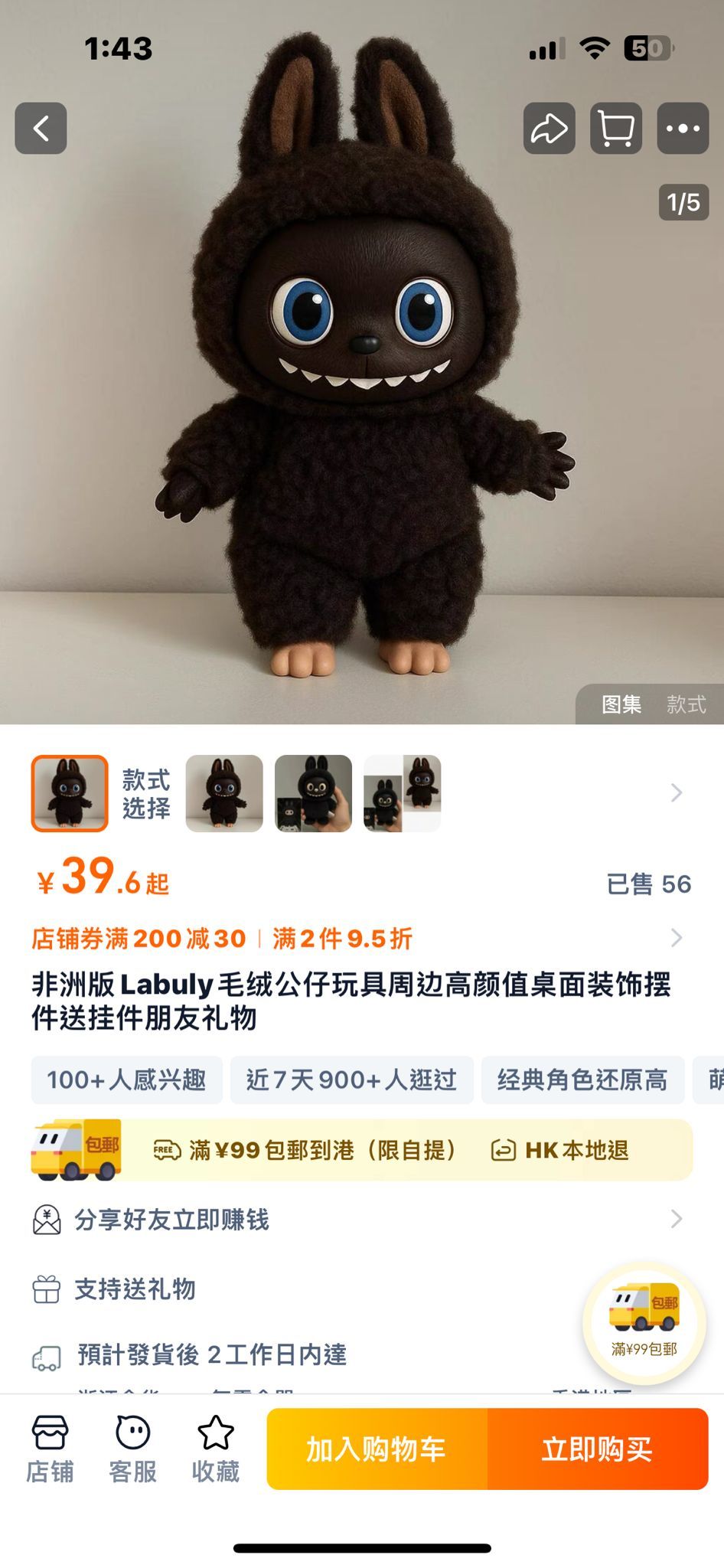The height and width of the screenshot is (1568, 724).
Task: Tap 立即购买 to buy now
Action: click(597, 1449)
